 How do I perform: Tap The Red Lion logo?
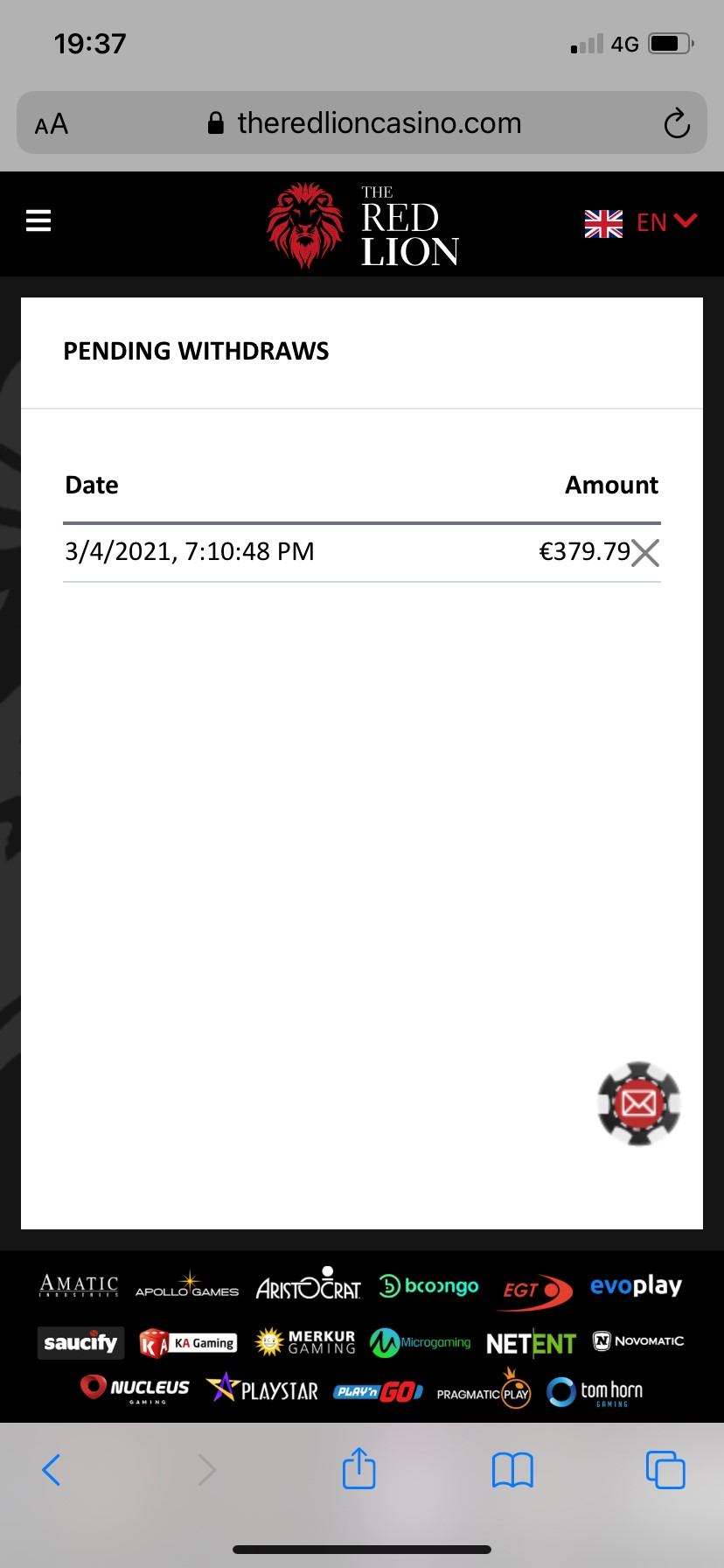(362, 224)
